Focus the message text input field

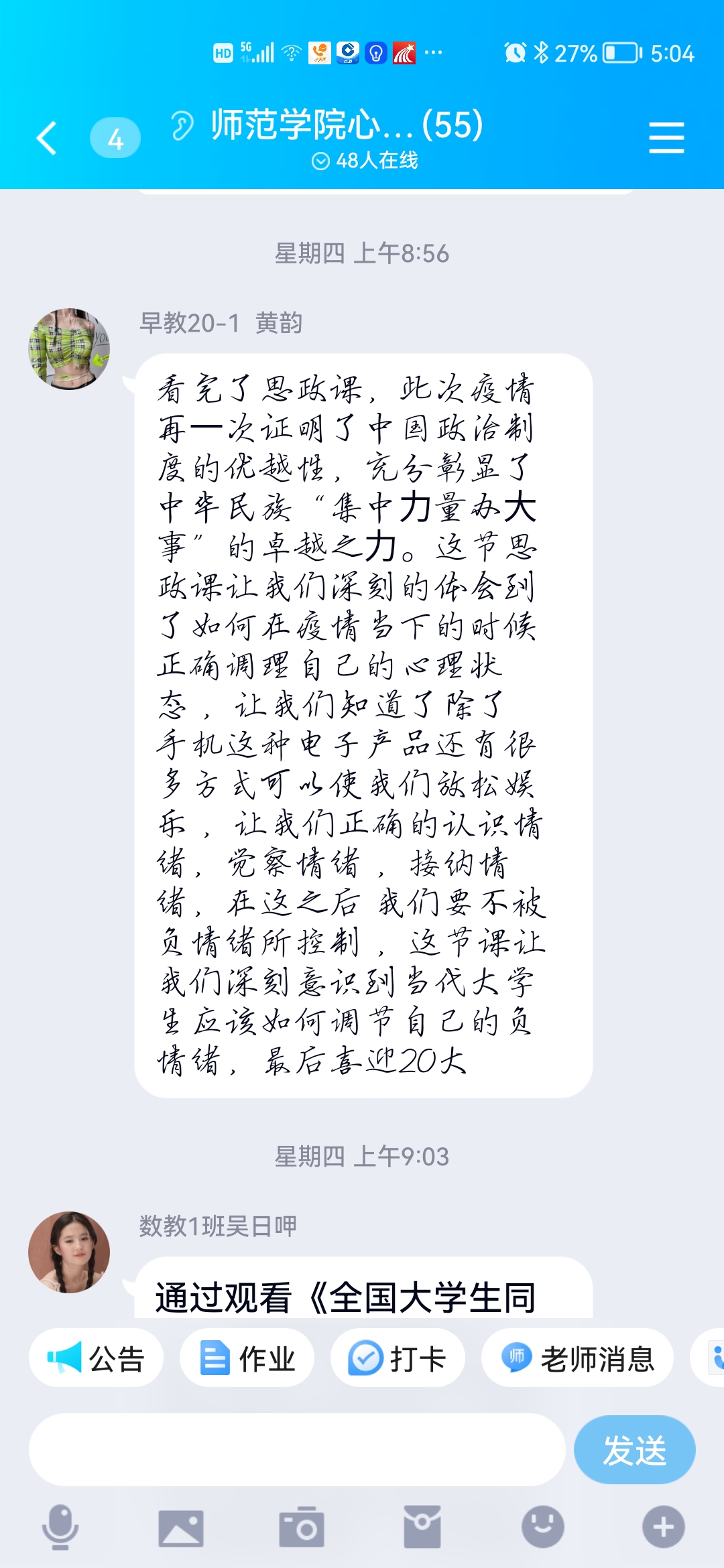tap(297, 1450)
